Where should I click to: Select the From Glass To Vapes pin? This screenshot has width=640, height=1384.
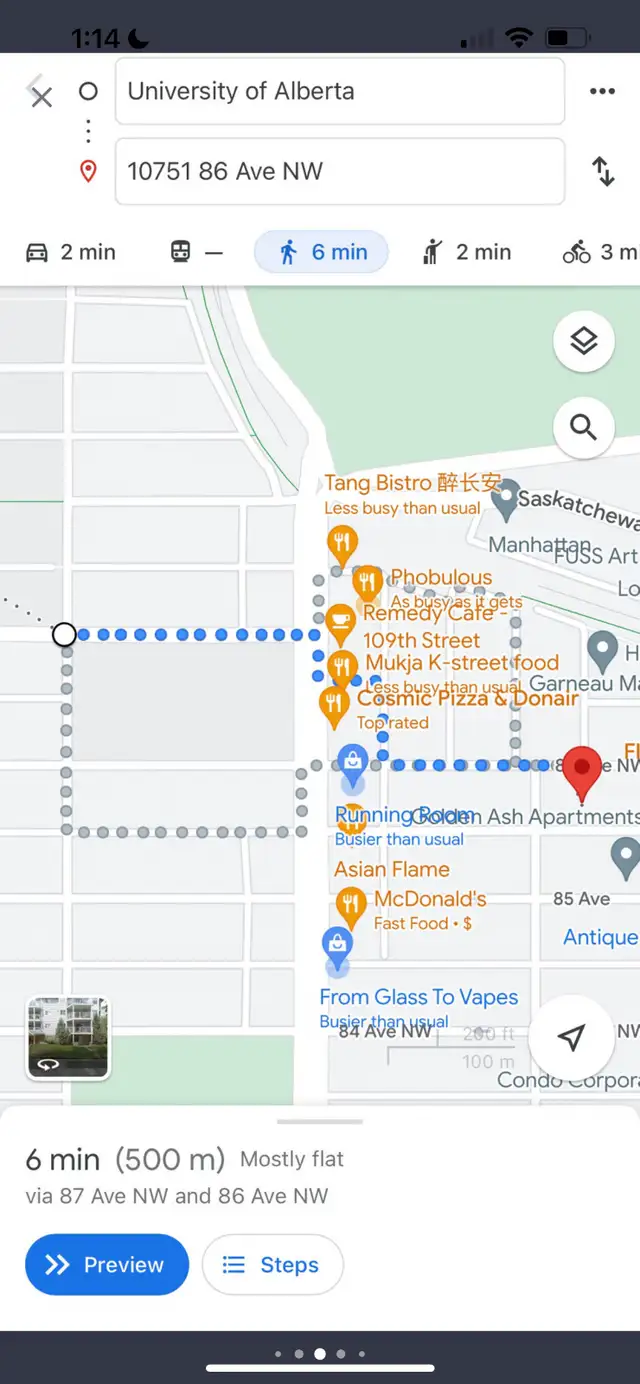coord(337,949)
